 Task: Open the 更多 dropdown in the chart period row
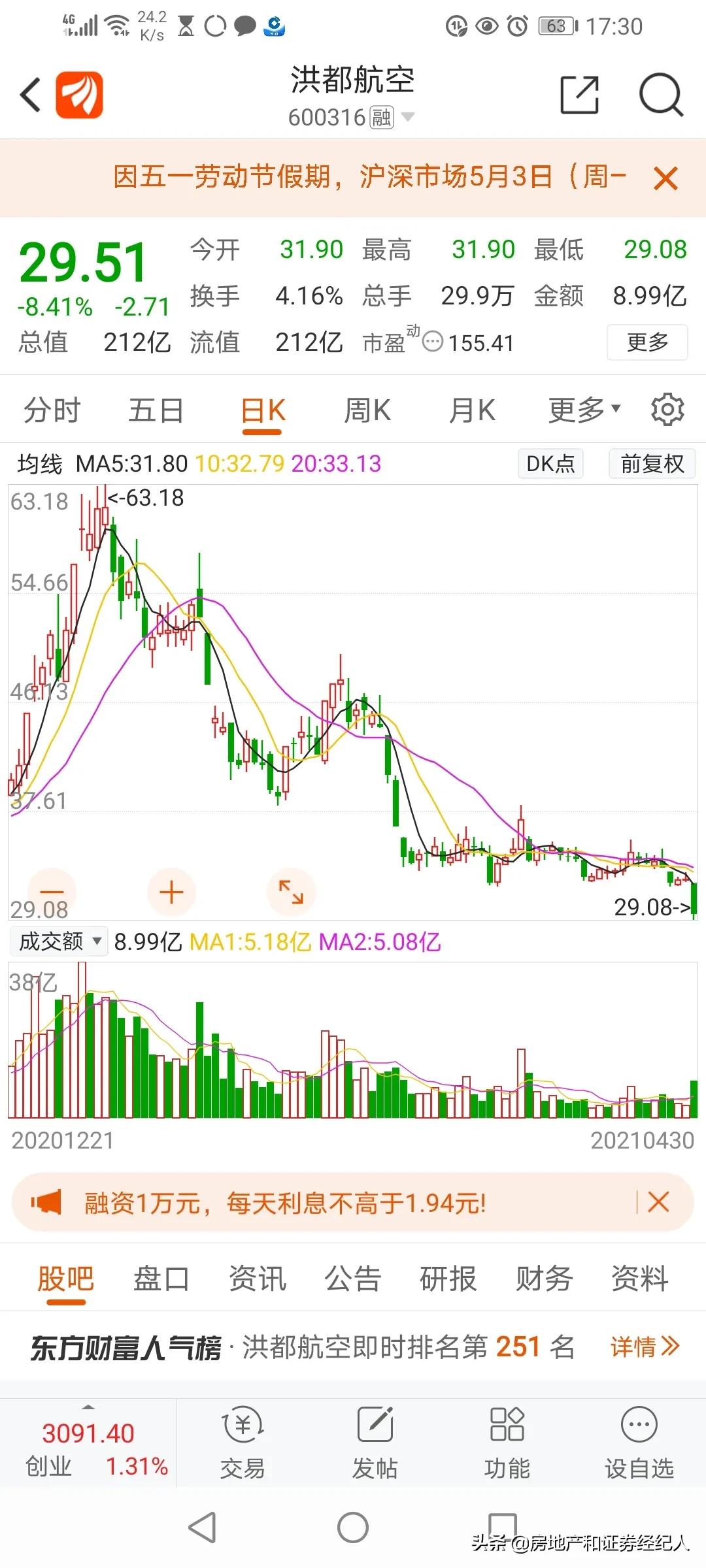[x=582, y=409]
